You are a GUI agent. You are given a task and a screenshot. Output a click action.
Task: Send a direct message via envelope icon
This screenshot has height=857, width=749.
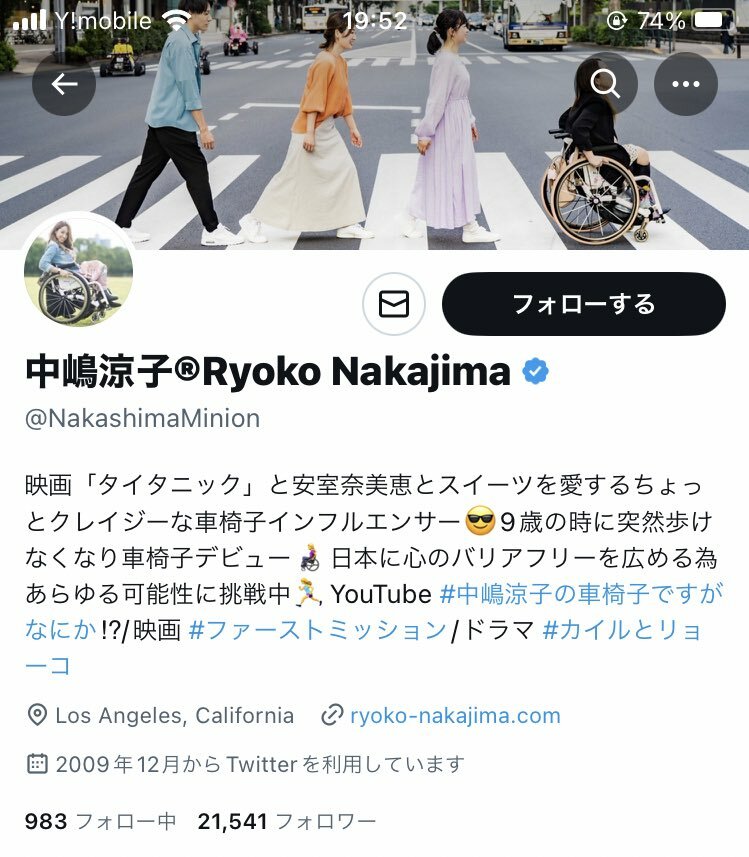click(394, 304)
